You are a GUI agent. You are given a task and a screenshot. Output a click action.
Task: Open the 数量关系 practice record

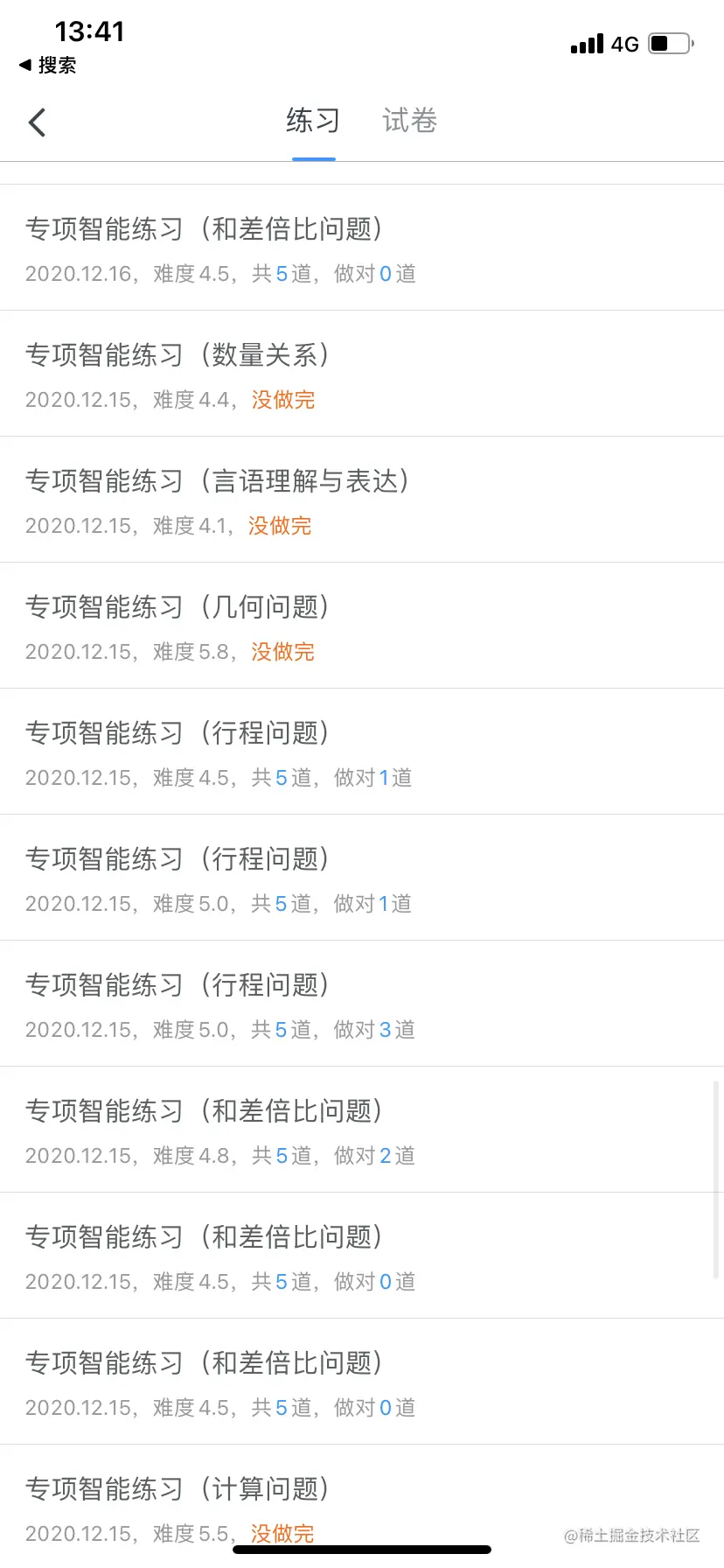pos(362,374)
